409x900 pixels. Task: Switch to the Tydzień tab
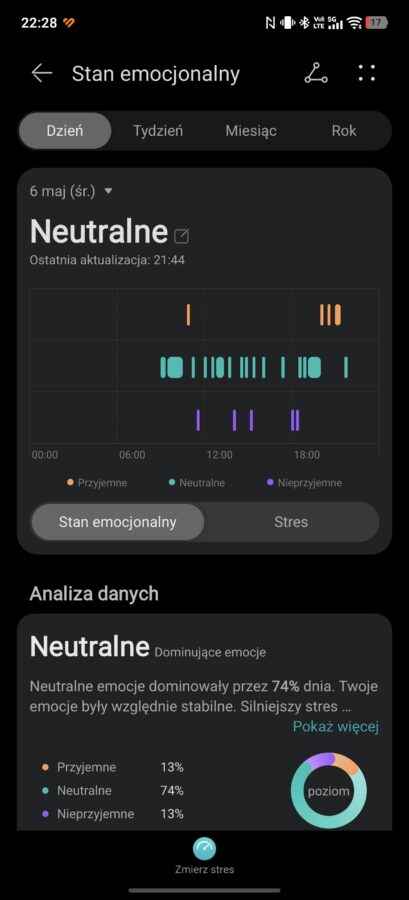(x=158, y=131)
